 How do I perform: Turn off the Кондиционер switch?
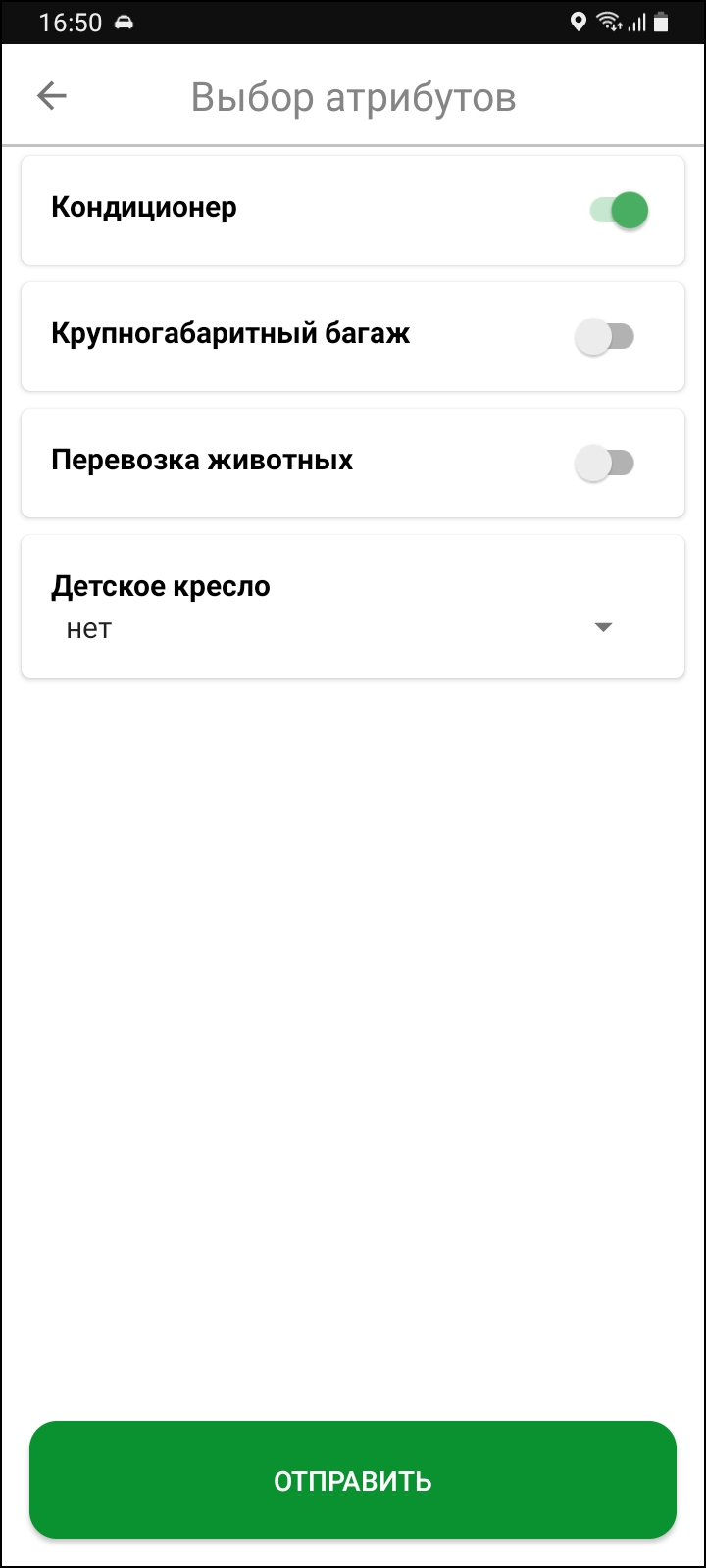[x=619, y=210]
